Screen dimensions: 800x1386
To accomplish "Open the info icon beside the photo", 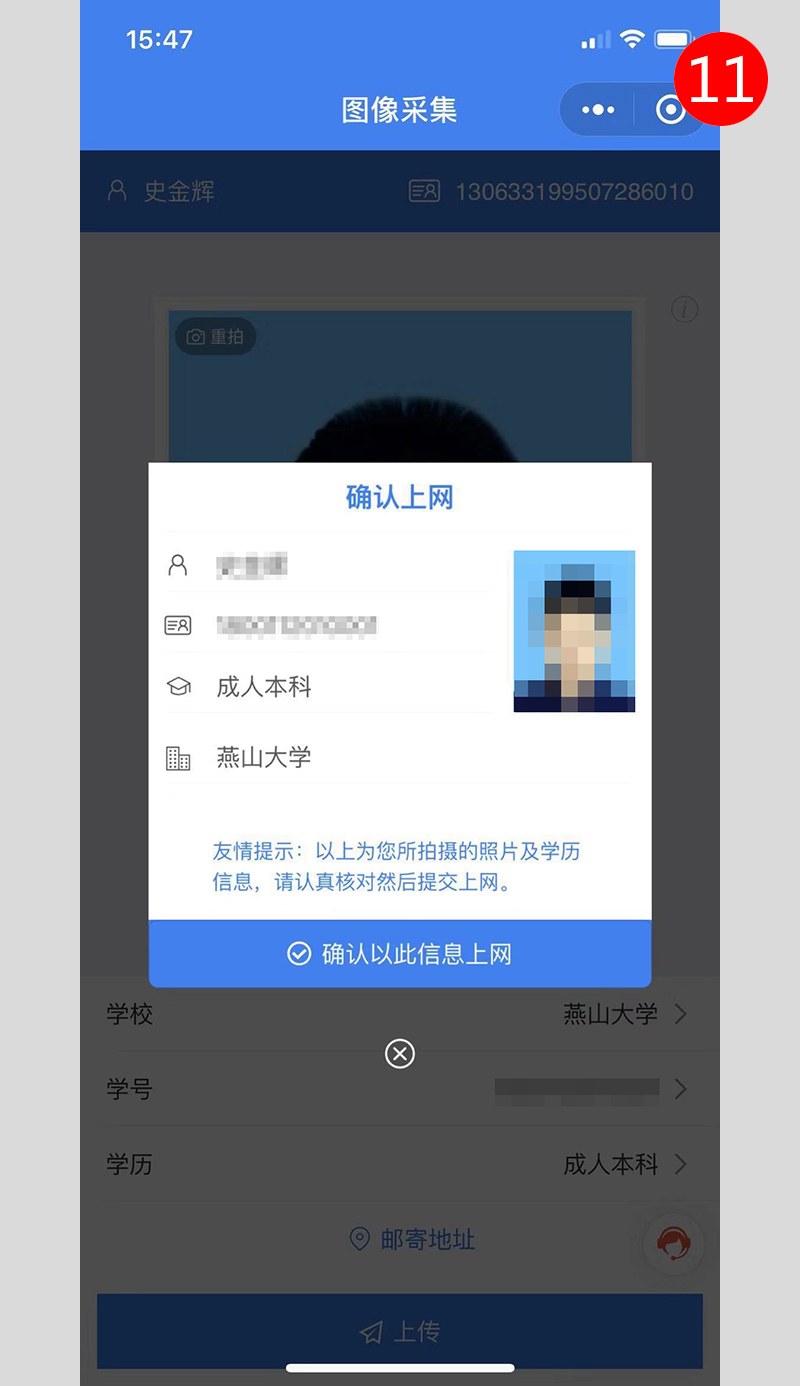I will pyautogui.click(x=684, y=309).
